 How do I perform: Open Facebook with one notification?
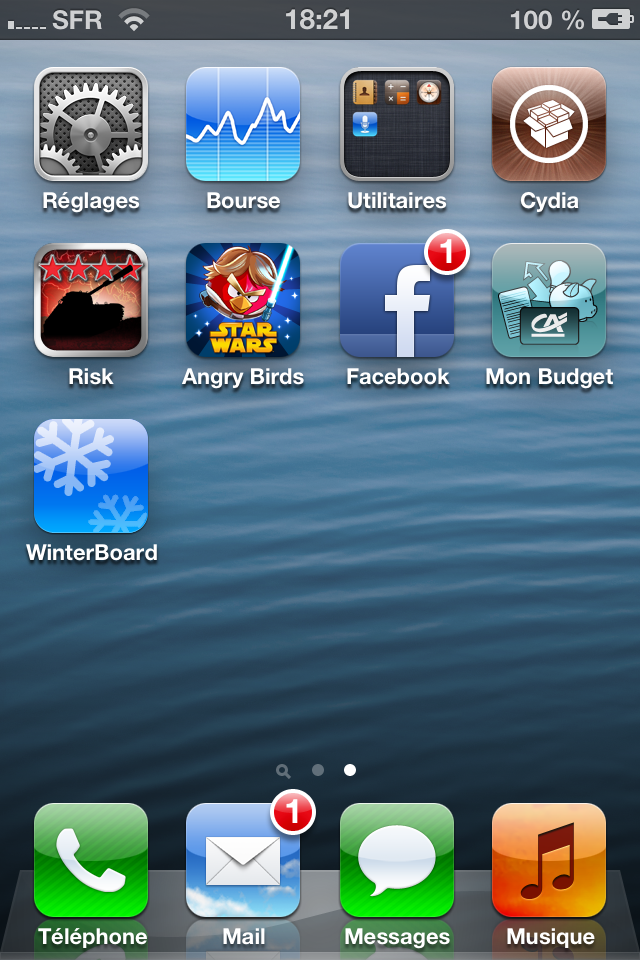coord(397,300)
